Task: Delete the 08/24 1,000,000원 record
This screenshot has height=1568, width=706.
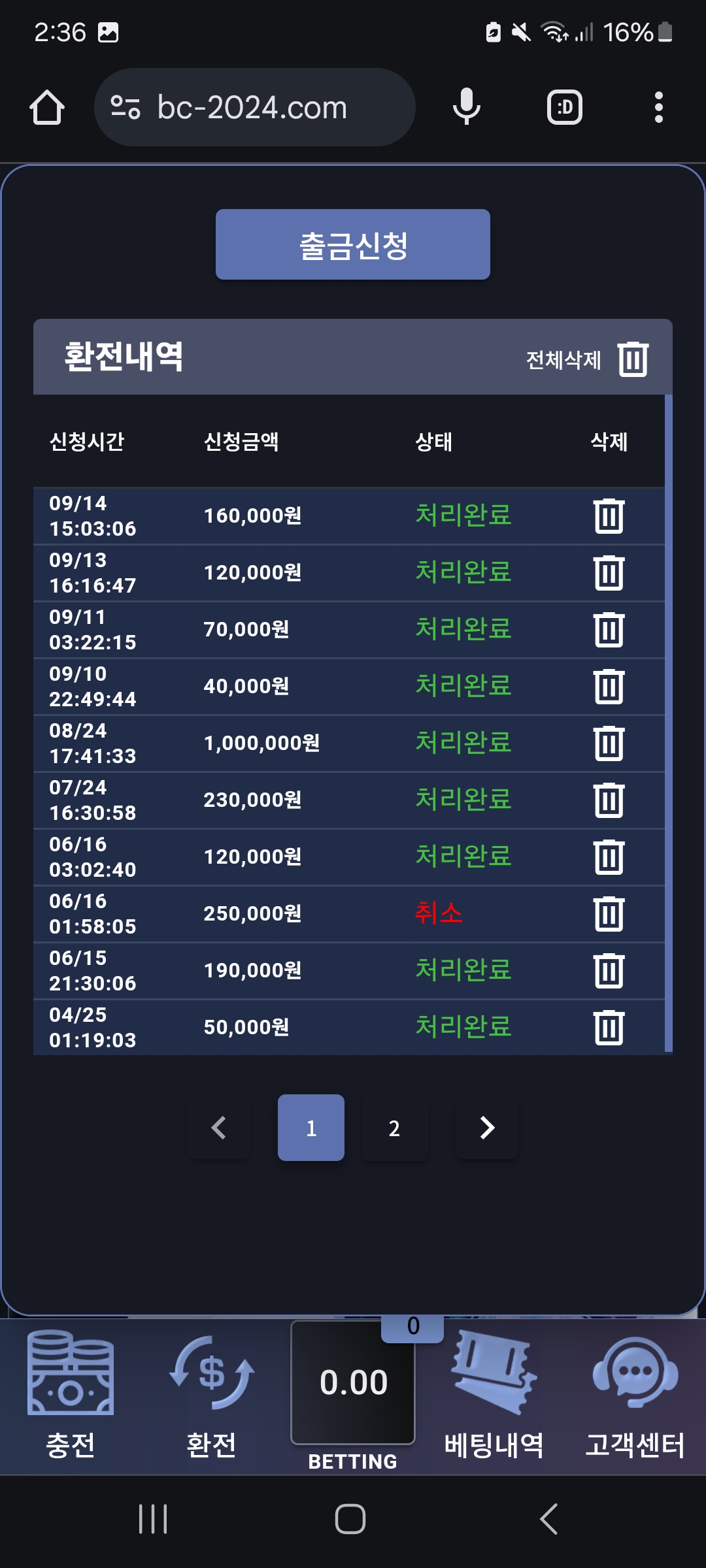Action: tap(609, 743)
